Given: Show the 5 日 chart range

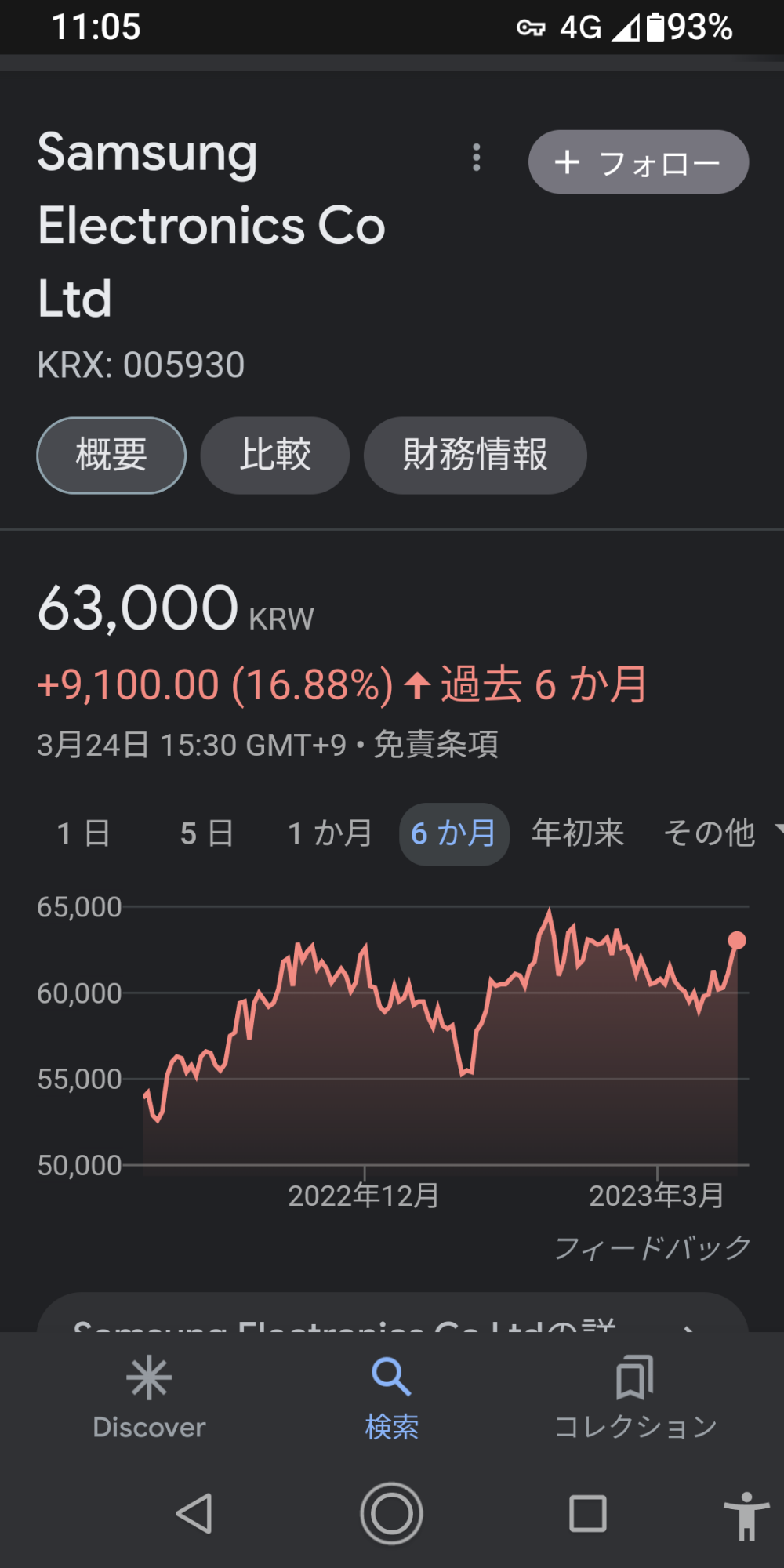Looking at the screenshot, I should pyautogui.click(x=207, y=833).
